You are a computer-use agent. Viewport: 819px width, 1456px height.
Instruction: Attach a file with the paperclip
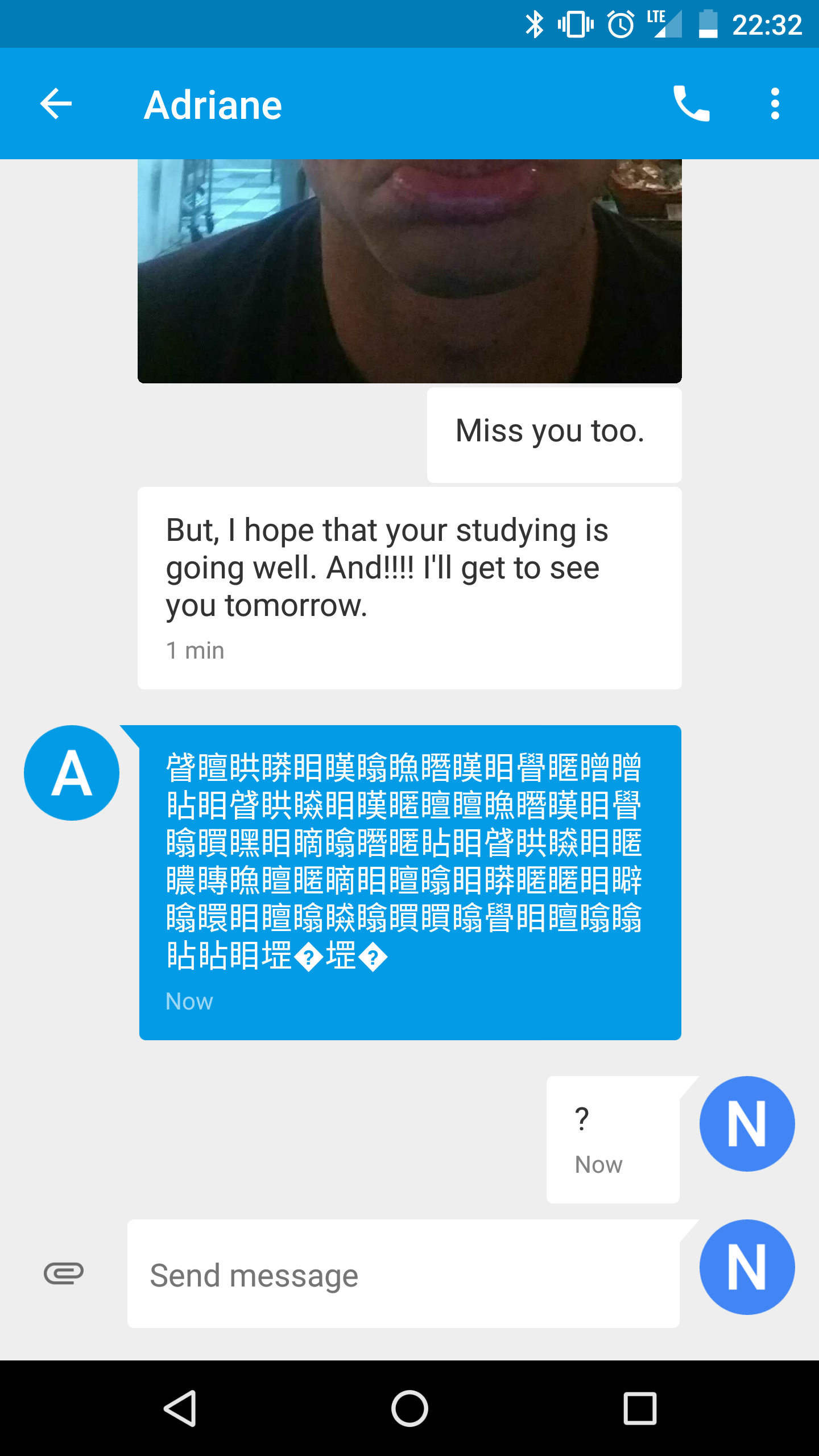(x=64, y=1273)
